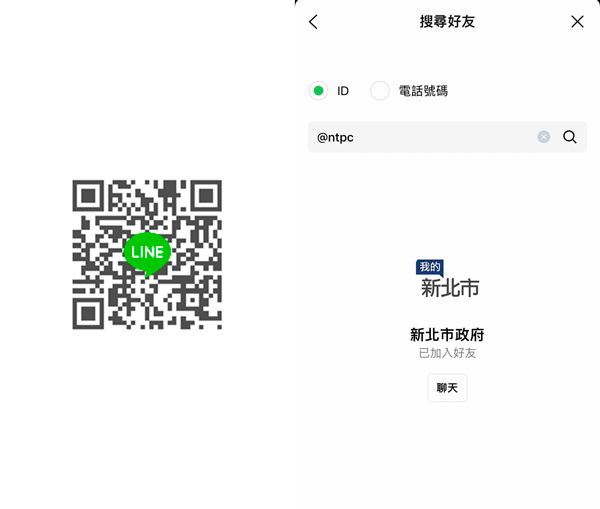
Task: Close the friend search screen
Action: [577, 22]
